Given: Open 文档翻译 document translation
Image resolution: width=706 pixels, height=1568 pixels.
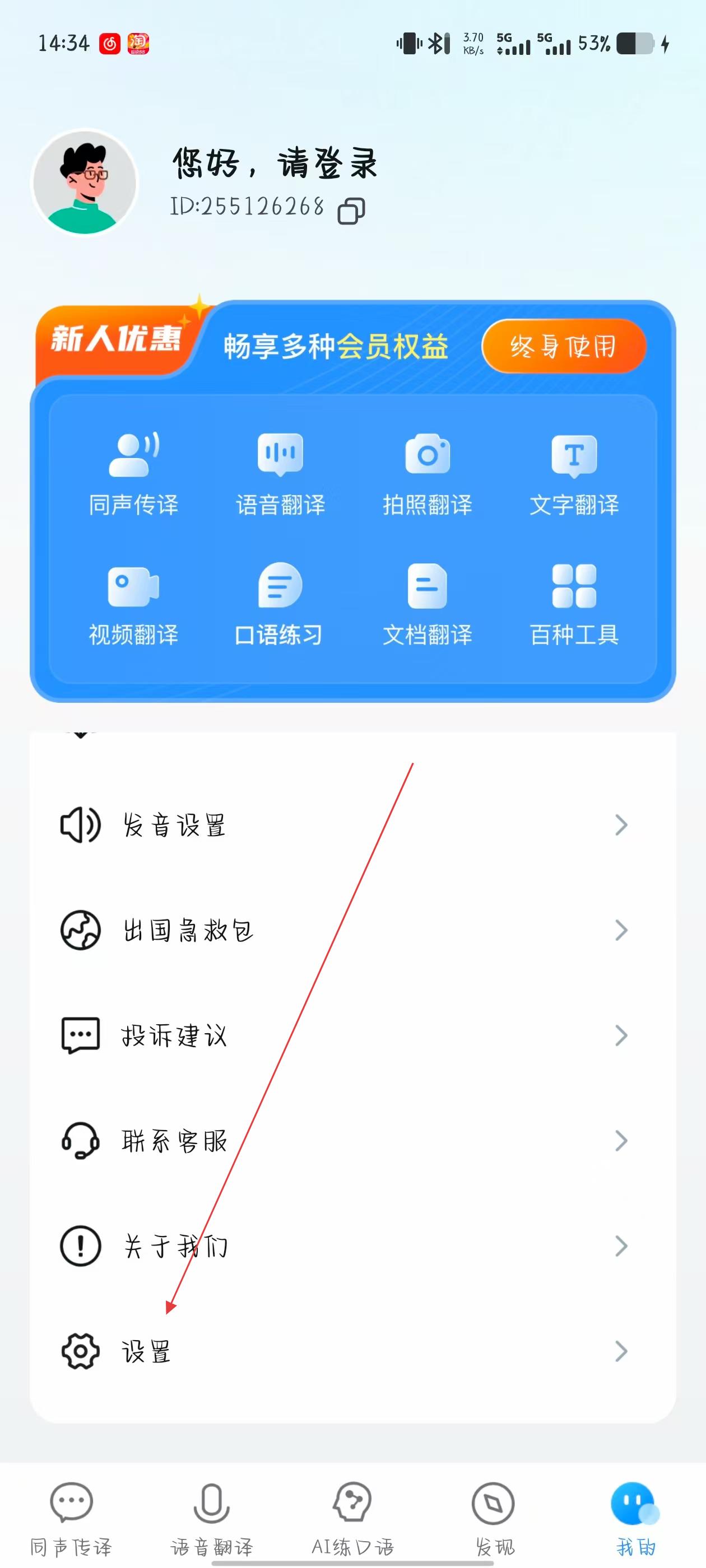Looking at the screenshot, I should (x=427, y=604).
